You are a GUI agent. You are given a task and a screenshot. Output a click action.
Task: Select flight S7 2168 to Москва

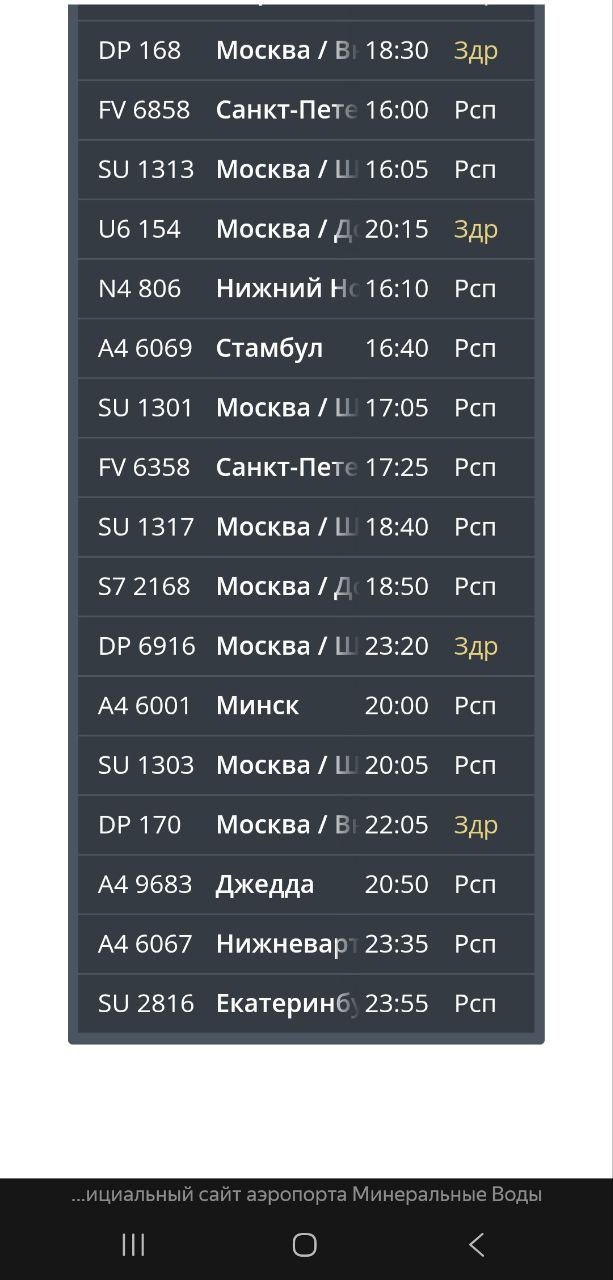point(306,586)
